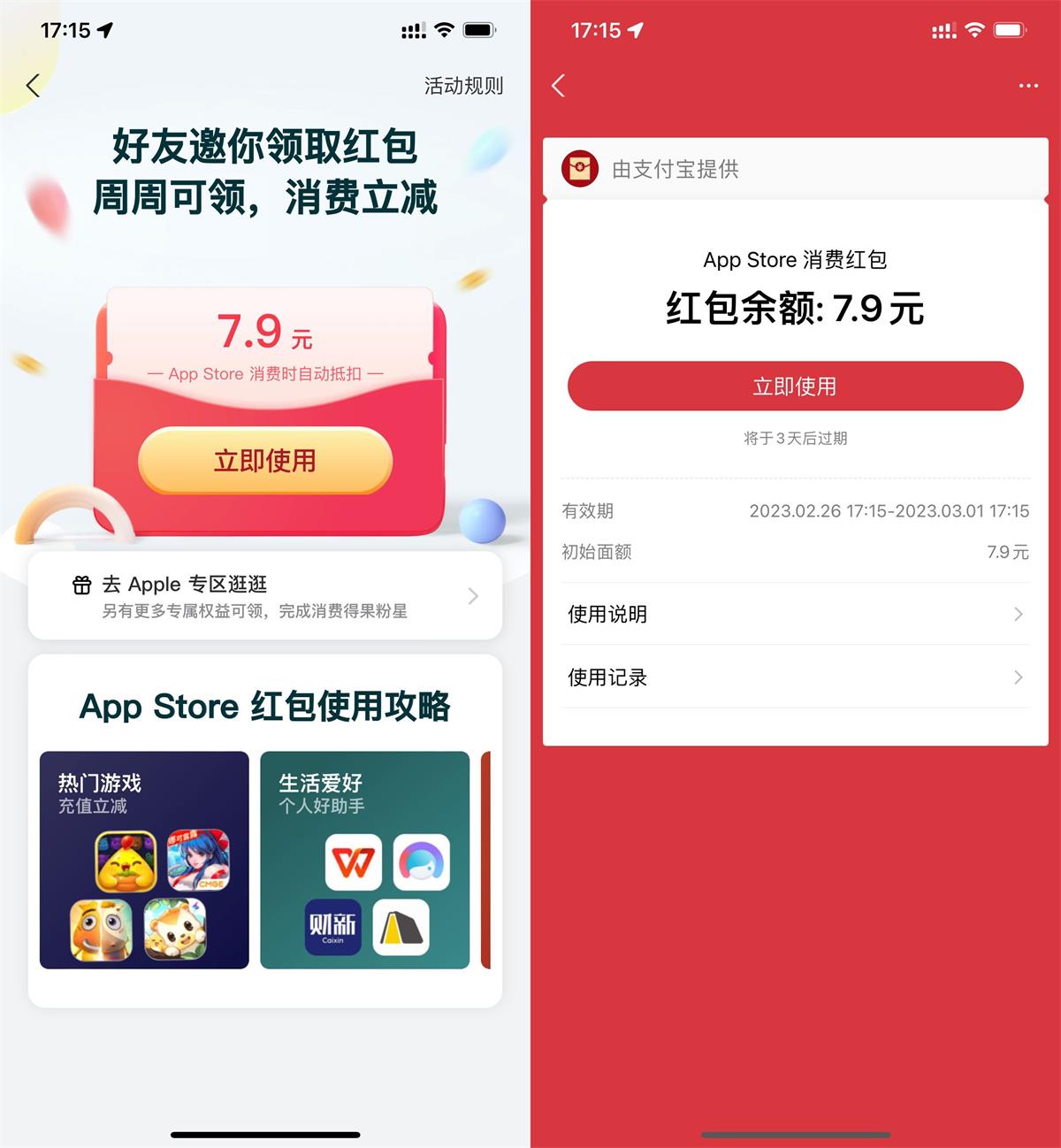
Task: Tap the gift icon next to Apple 专区逛逛
Action: pyautogui.click(x=80, y=584)
